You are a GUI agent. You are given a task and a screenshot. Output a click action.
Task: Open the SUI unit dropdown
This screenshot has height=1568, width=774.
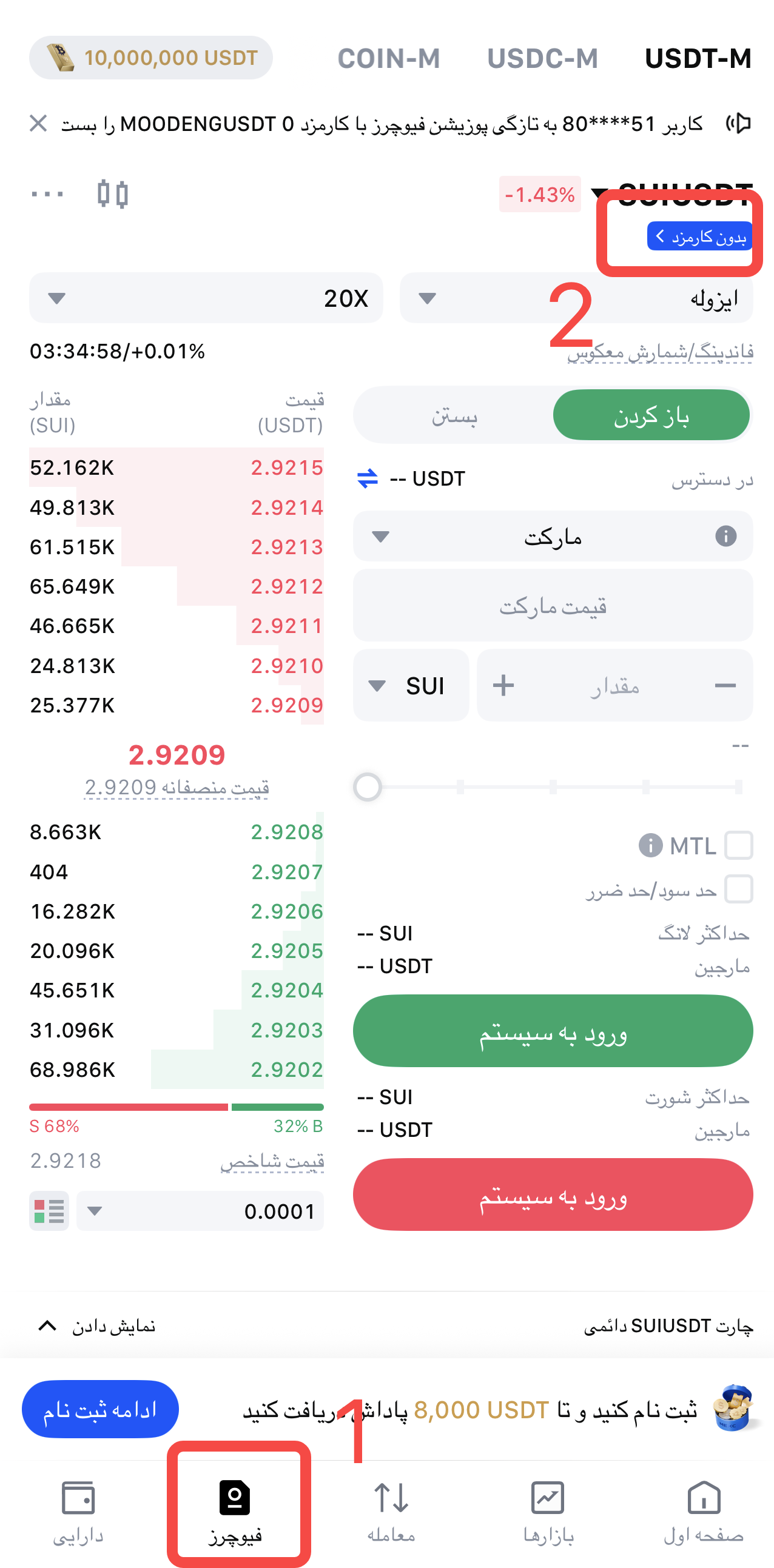tap(411, 686)
